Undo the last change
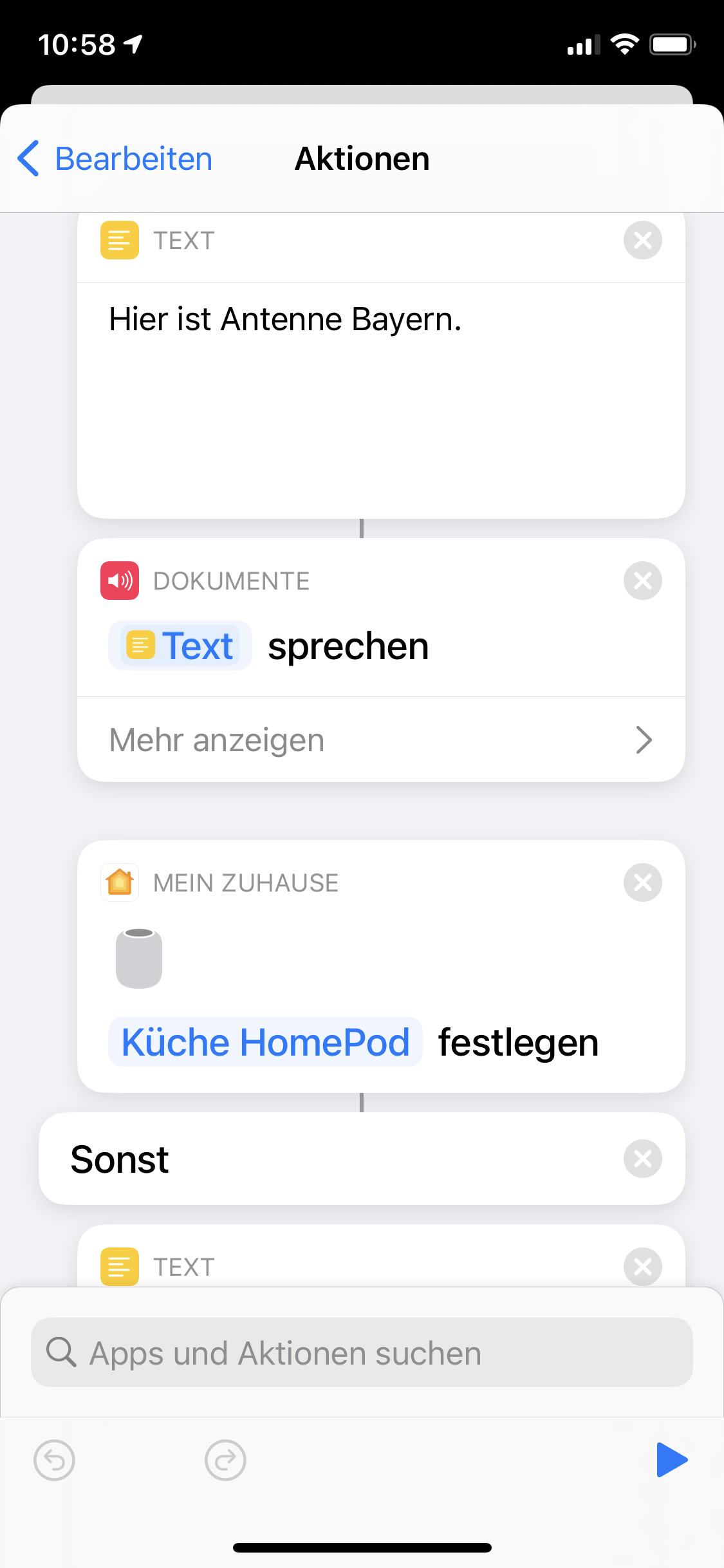The image size is (724, 1568). pyautogui.click(x=55, y=1460)
